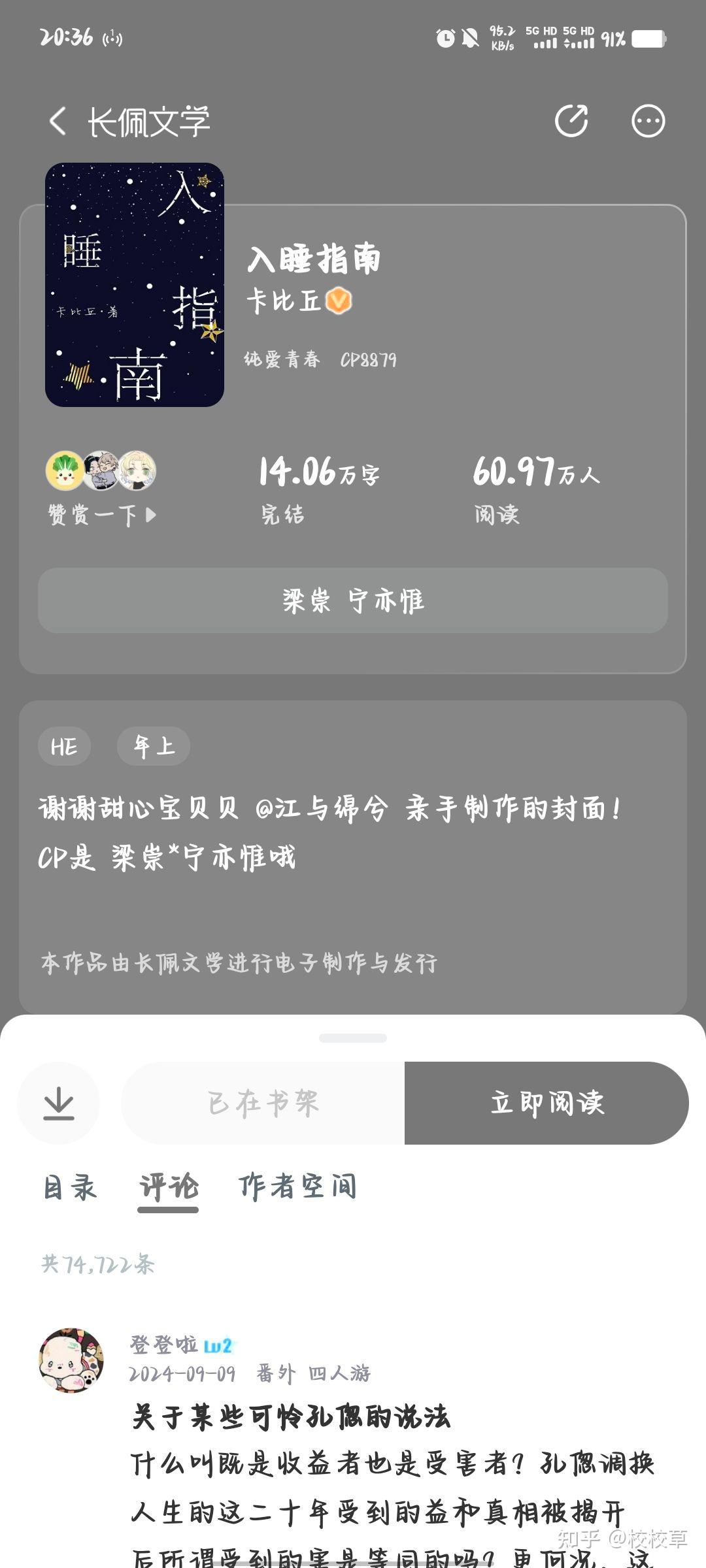Tap 赞赏一下 to reward the author
Screen dimensions: 706x1568
[x=101, y=515]
